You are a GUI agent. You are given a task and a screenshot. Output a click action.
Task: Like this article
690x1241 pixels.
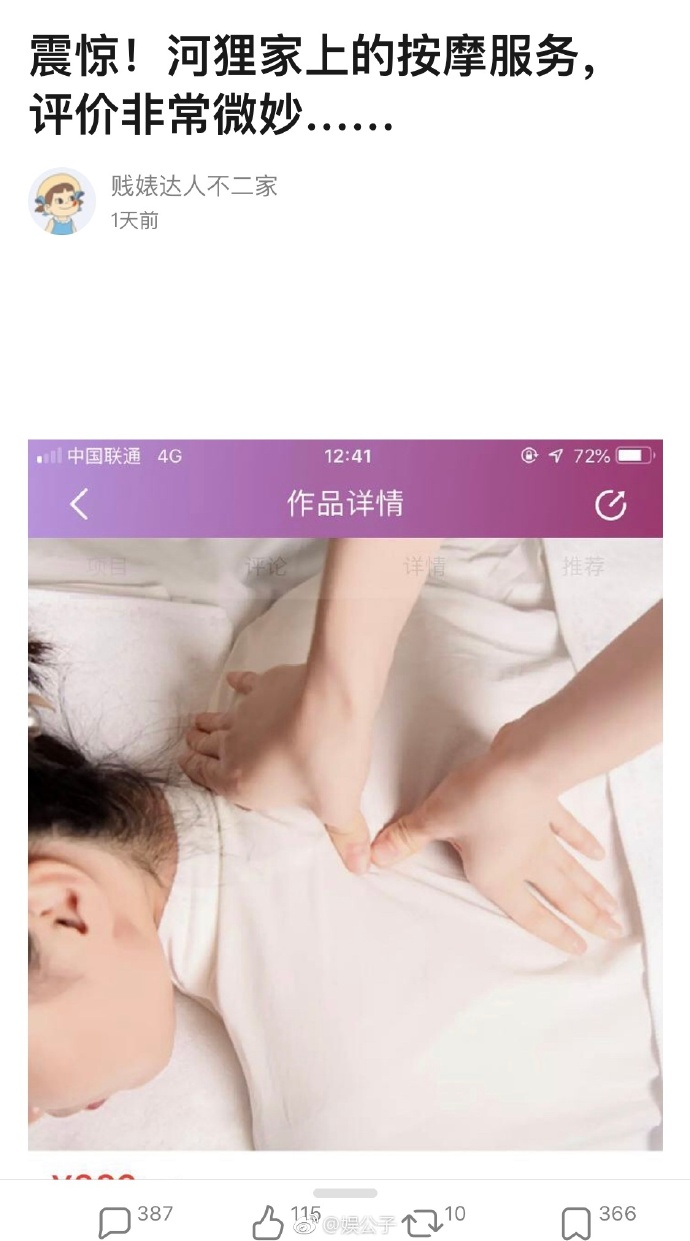tap(268, 1222)
